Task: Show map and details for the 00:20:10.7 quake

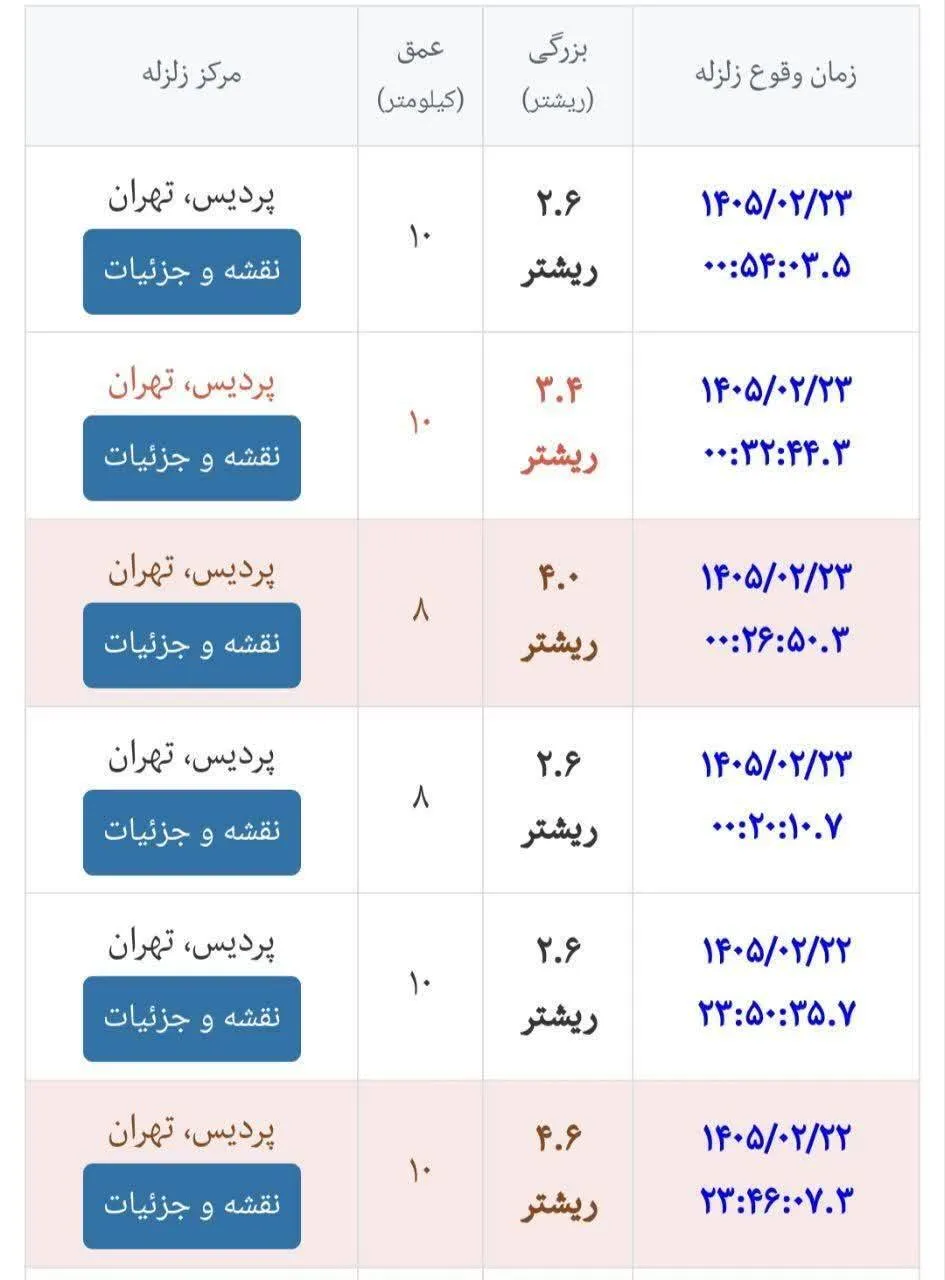Action: (192, 832)
